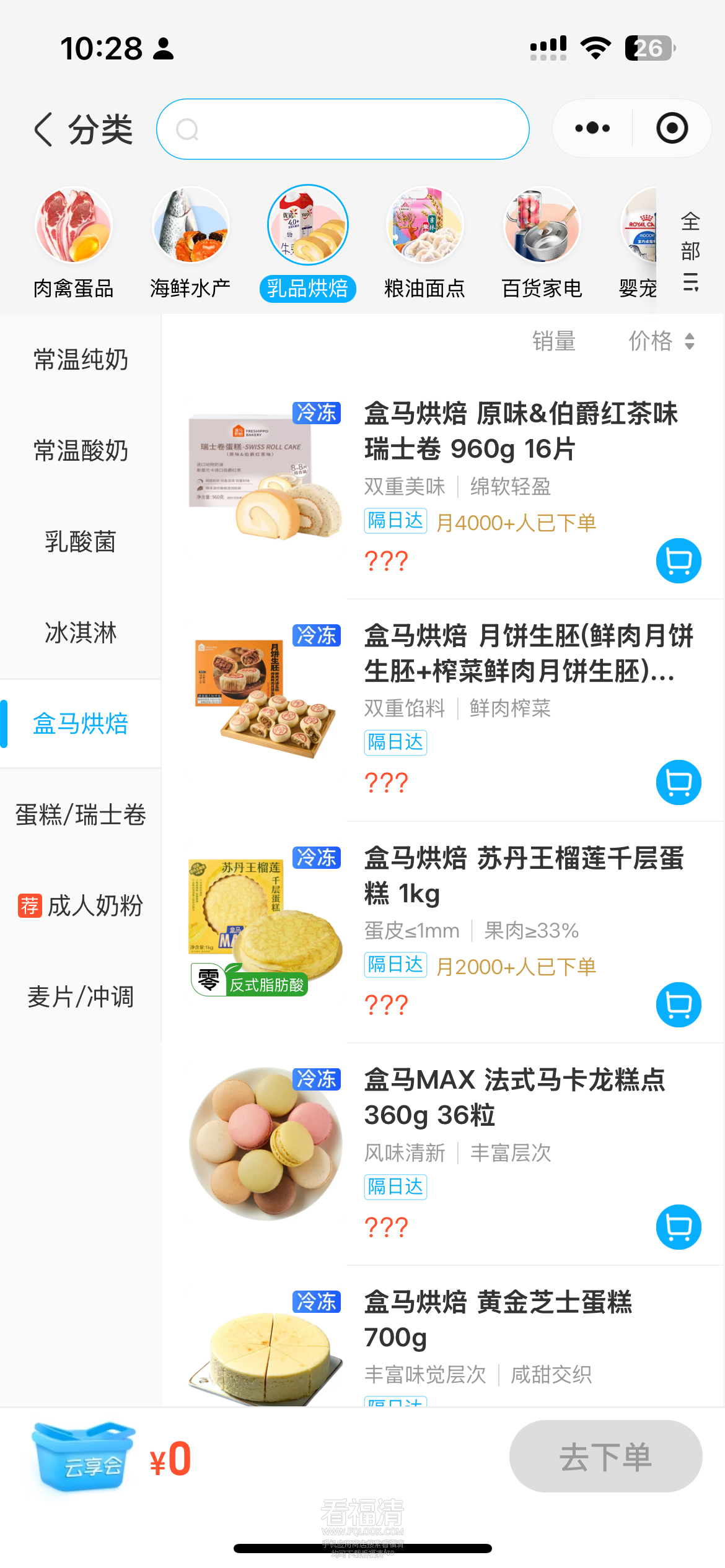Open the 月饼生胚 product details
Image resolution: width=725 pixels, height=1568 pixels.
pos(527,653)
